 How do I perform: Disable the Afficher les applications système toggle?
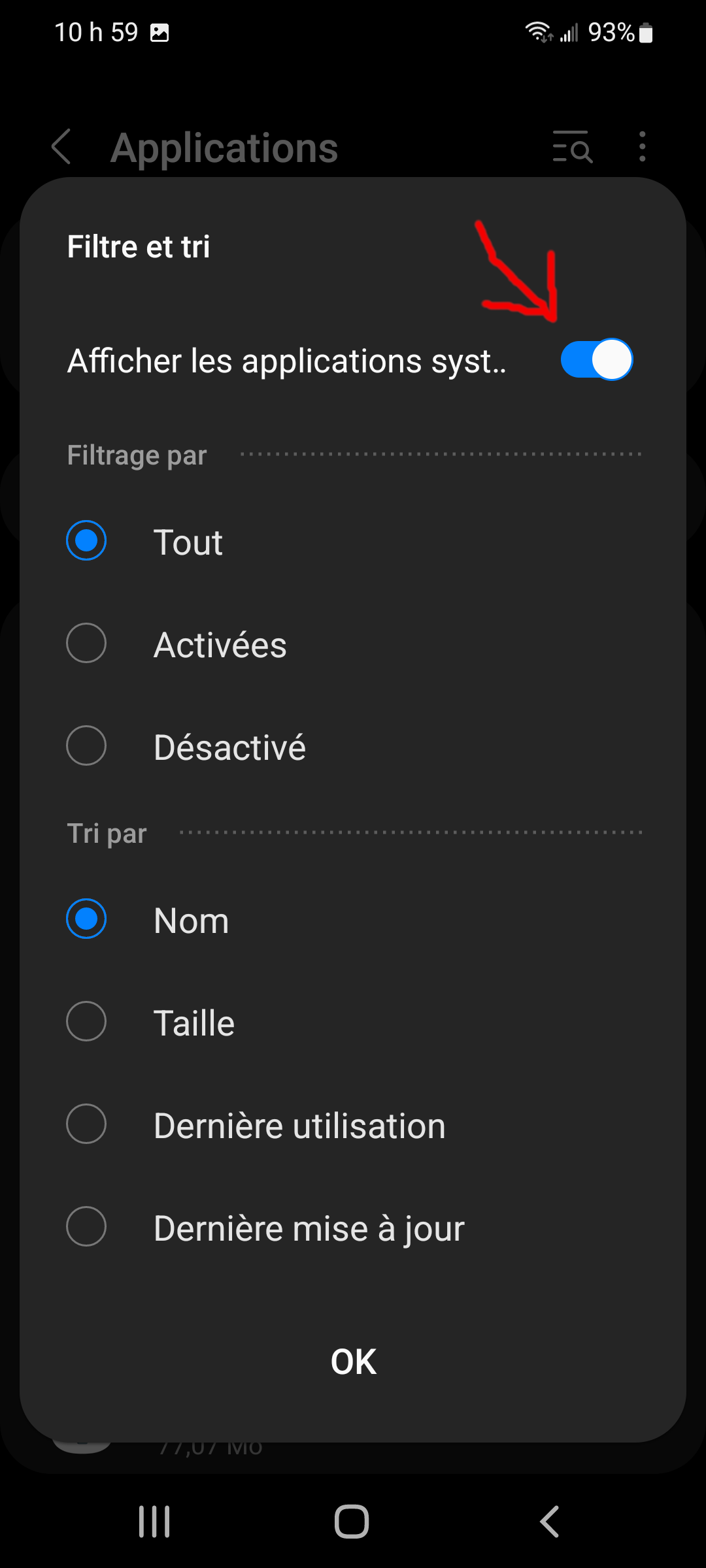click(x=596, y=359)
